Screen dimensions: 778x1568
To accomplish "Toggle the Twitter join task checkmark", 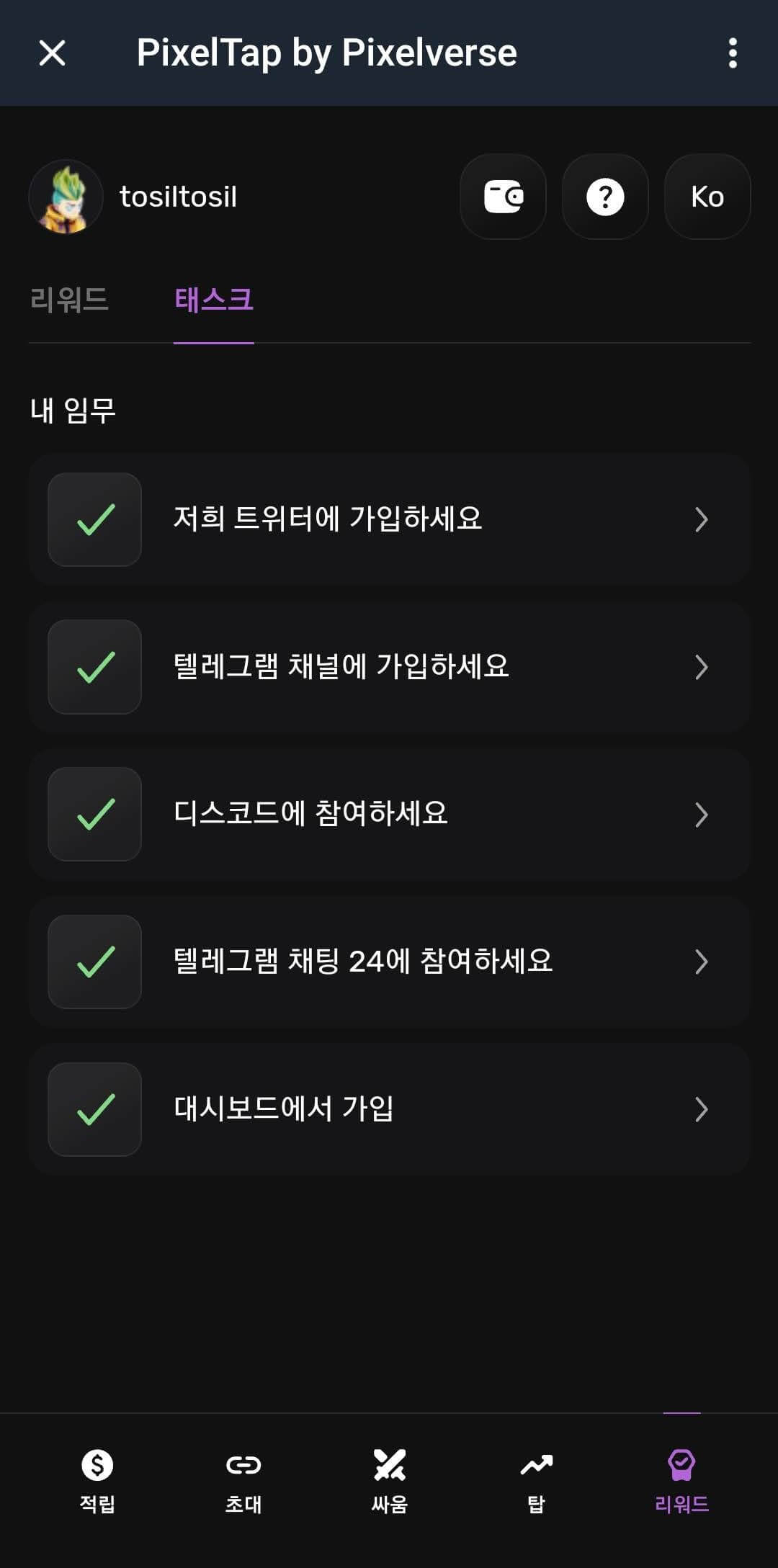I will [x=94, y=520].
